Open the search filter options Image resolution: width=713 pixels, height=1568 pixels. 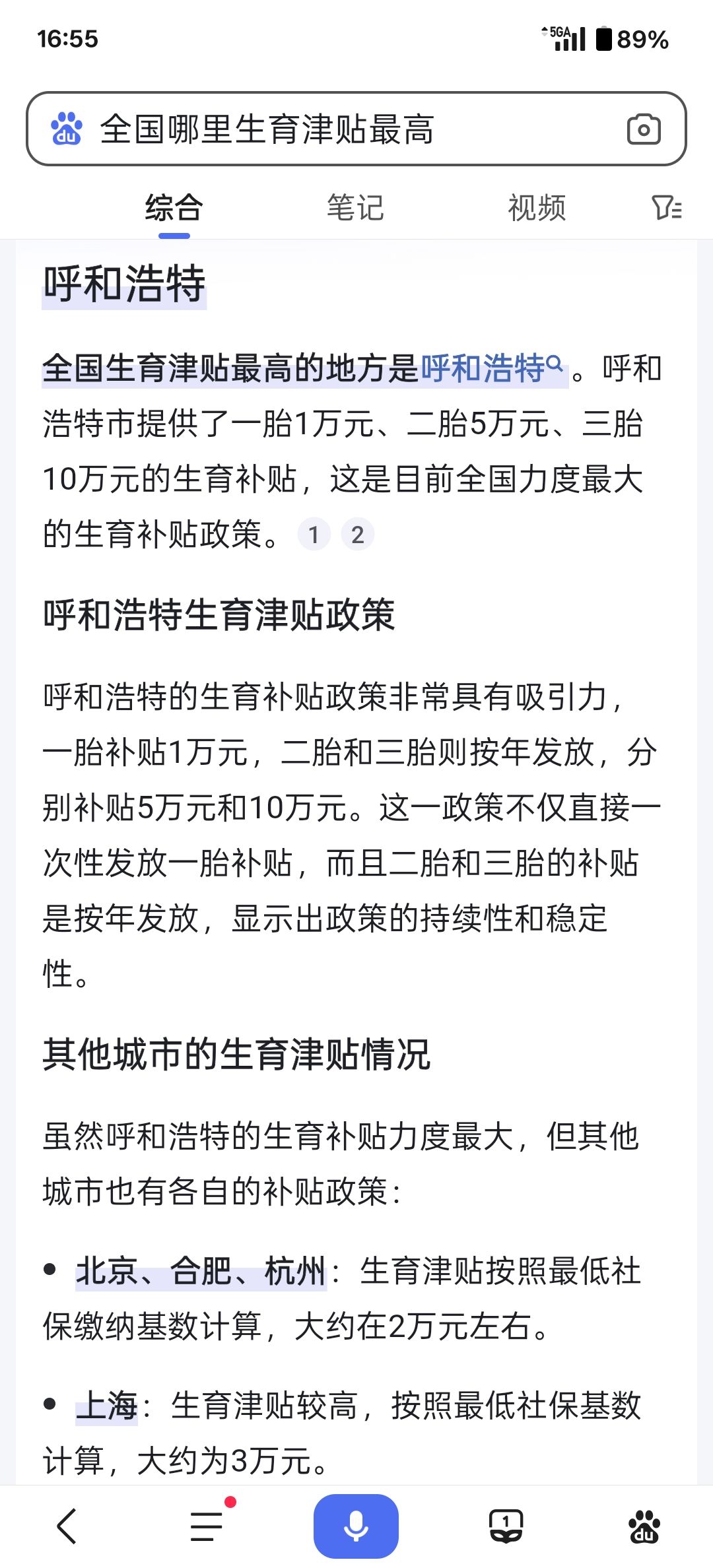pos(667,207)
